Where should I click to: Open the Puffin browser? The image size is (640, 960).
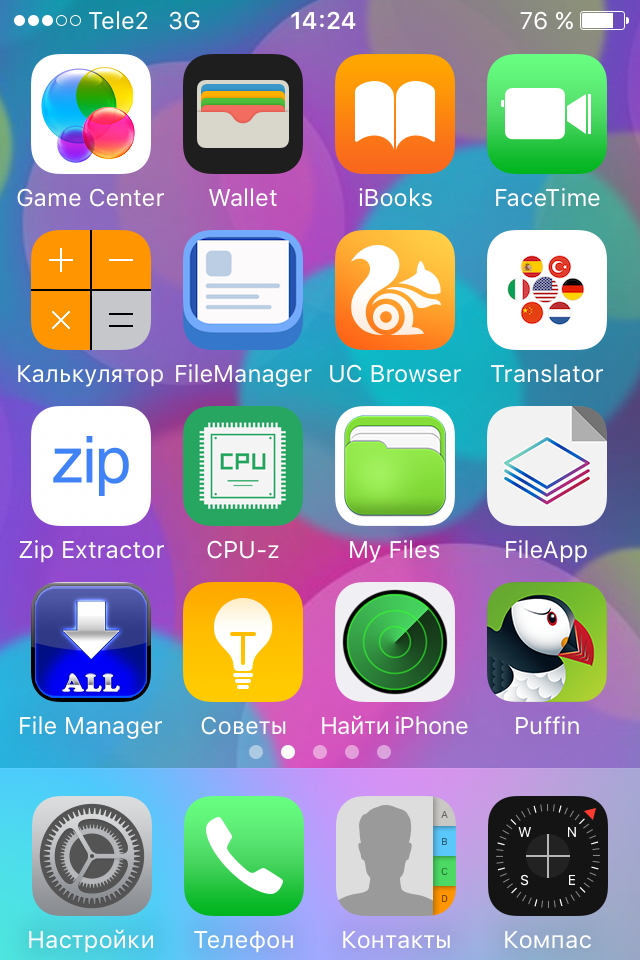coord(547,642)
